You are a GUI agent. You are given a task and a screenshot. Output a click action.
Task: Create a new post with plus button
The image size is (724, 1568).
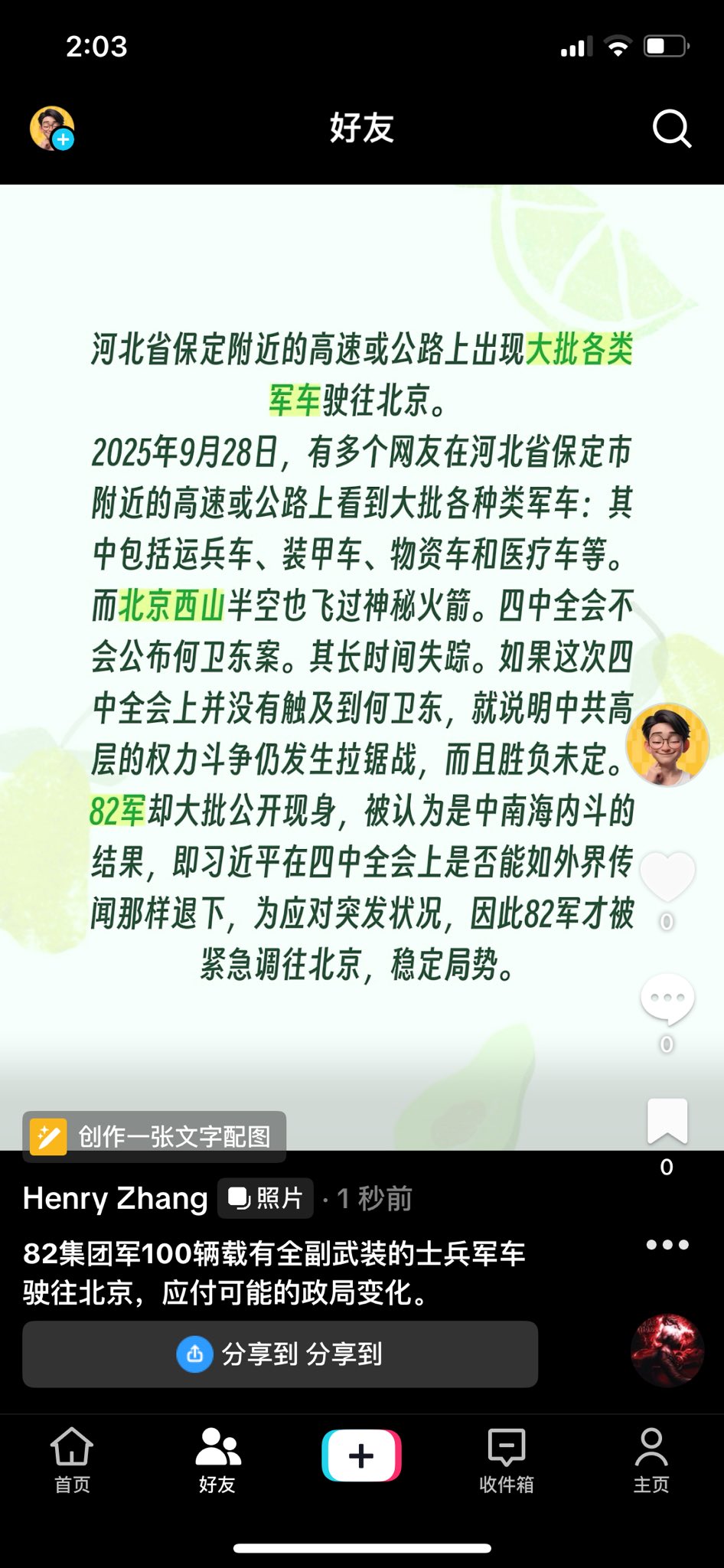pos(361,1455)
